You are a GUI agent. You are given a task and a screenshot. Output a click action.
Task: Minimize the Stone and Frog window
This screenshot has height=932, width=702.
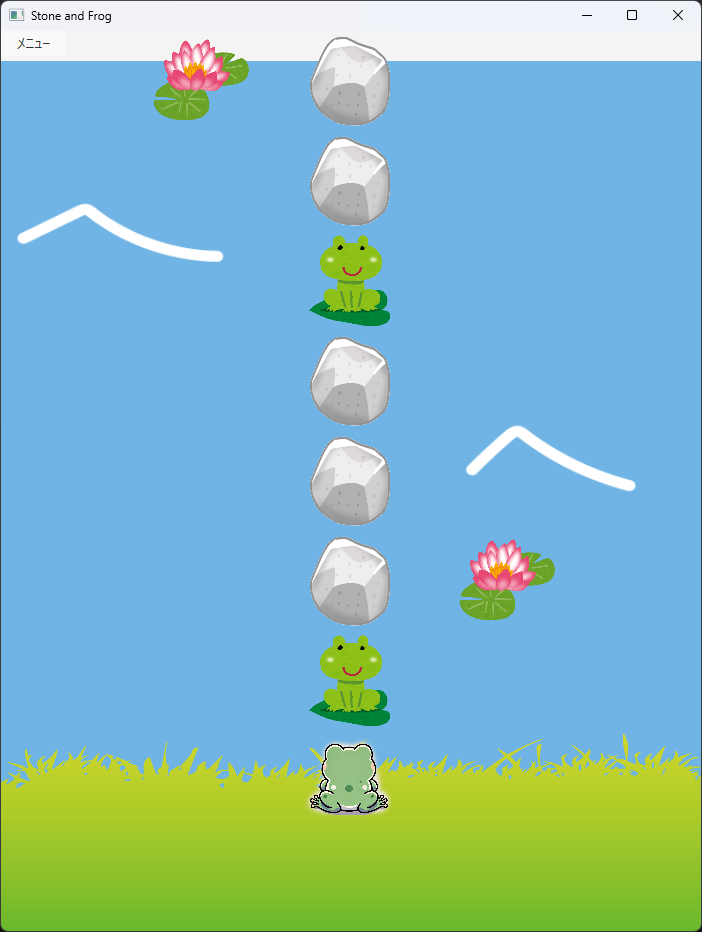point(586,15)
